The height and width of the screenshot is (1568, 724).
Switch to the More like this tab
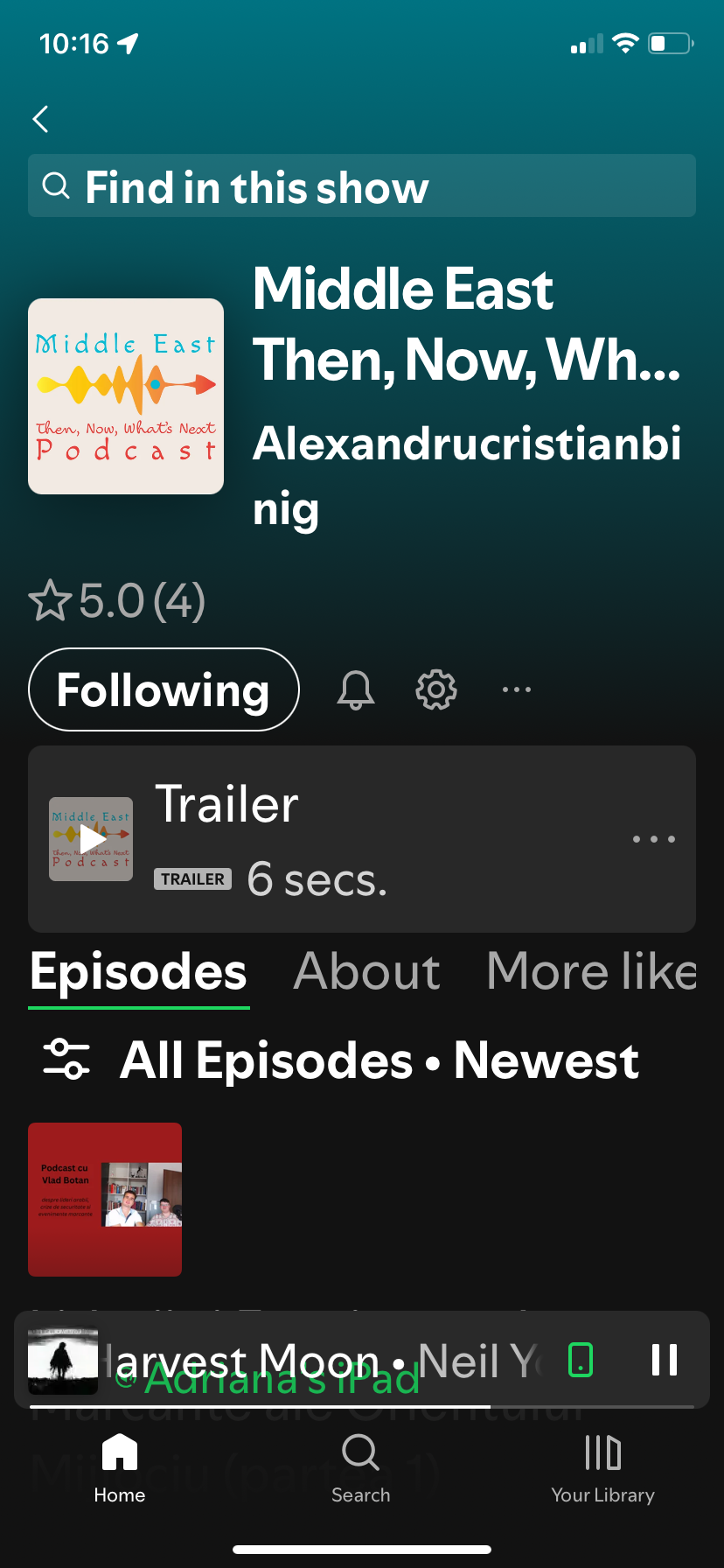[x=591, y=972]
